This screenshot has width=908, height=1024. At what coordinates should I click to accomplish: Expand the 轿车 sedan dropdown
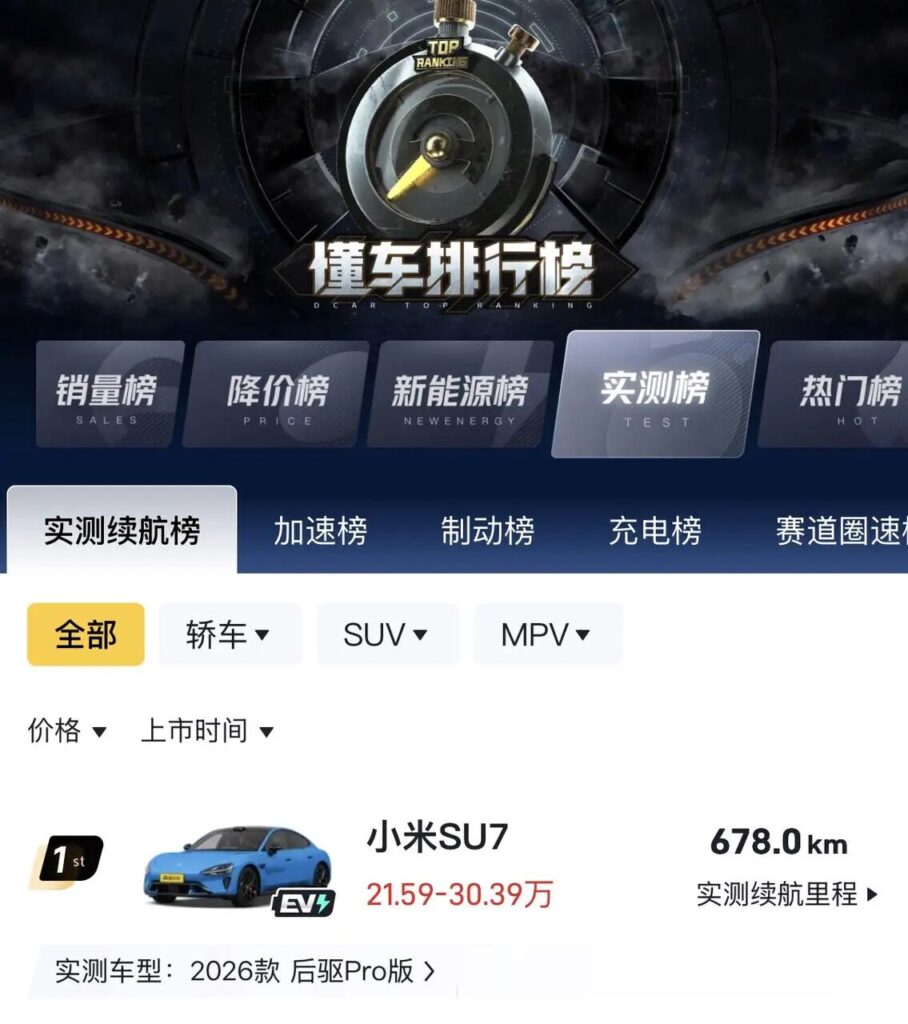tap(229, 635)
